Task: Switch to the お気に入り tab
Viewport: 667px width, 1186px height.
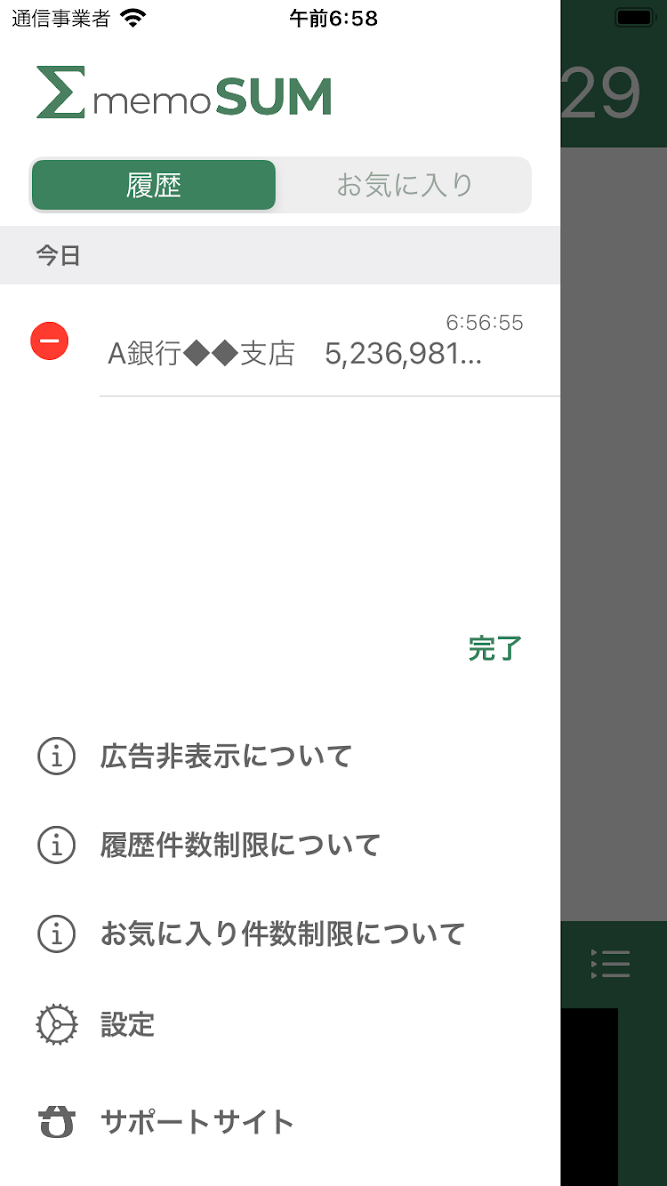Action: click(x=405, y=185)
